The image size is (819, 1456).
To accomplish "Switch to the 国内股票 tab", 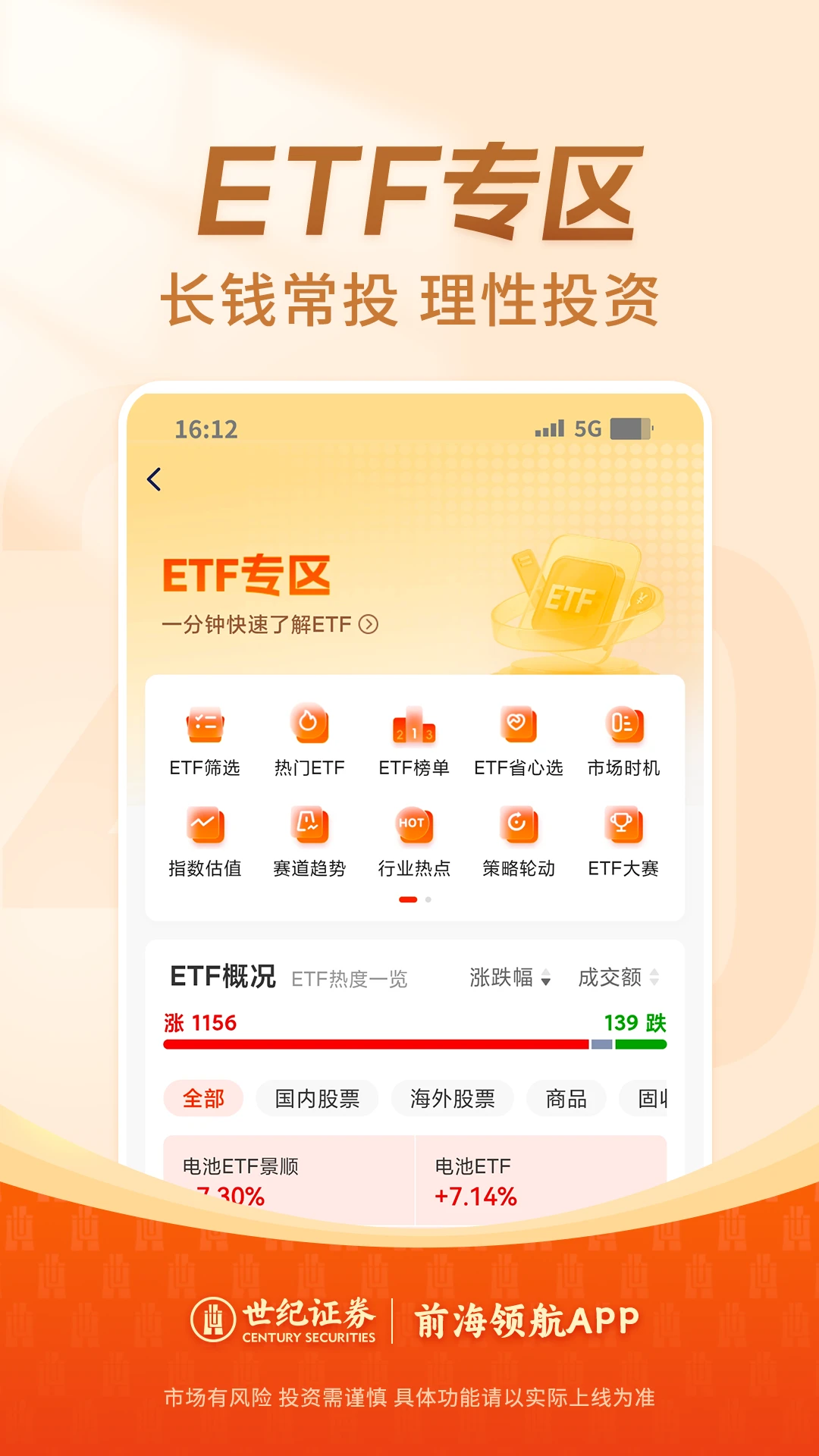I will [316, 1098].
